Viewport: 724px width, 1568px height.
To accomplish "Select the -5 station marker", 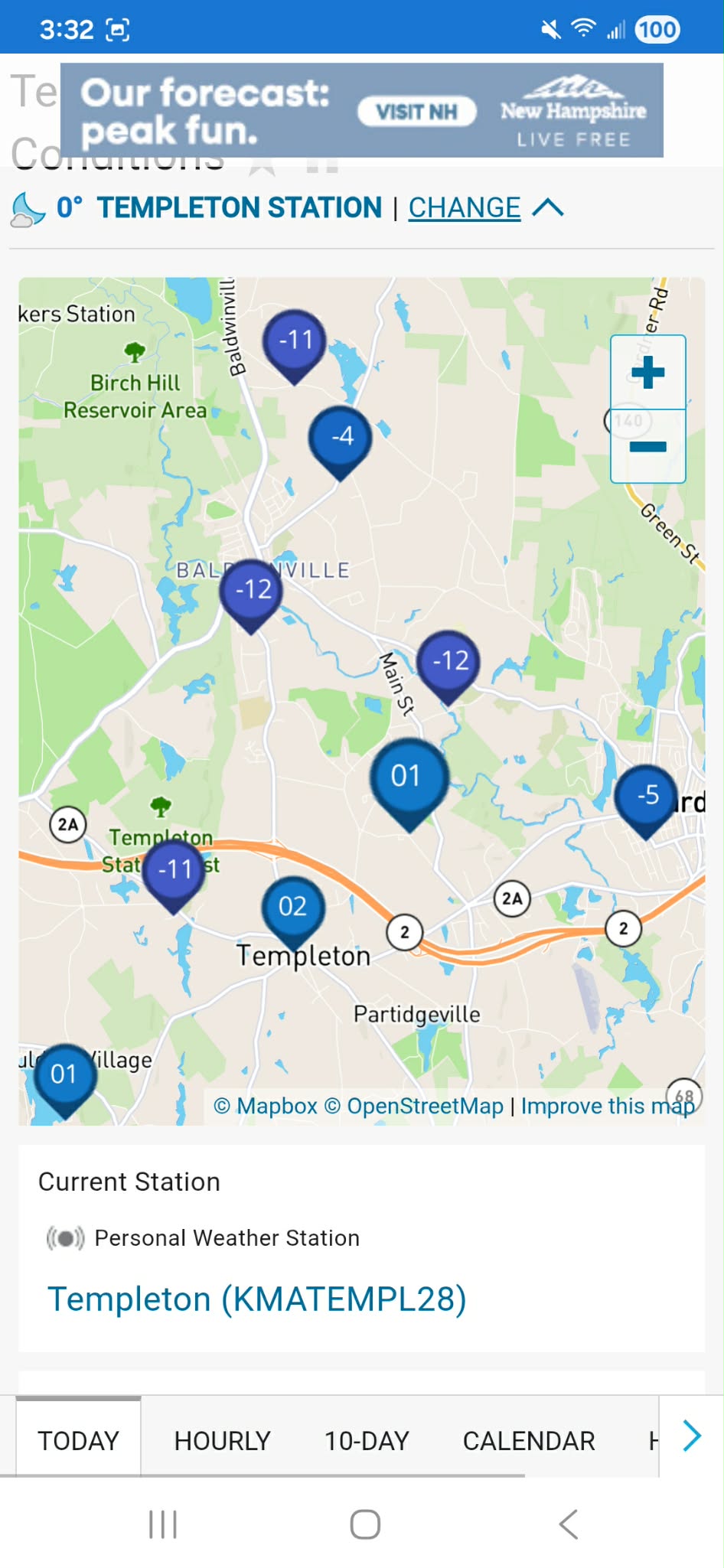I will pyautogui.click(x=647, y=796).
